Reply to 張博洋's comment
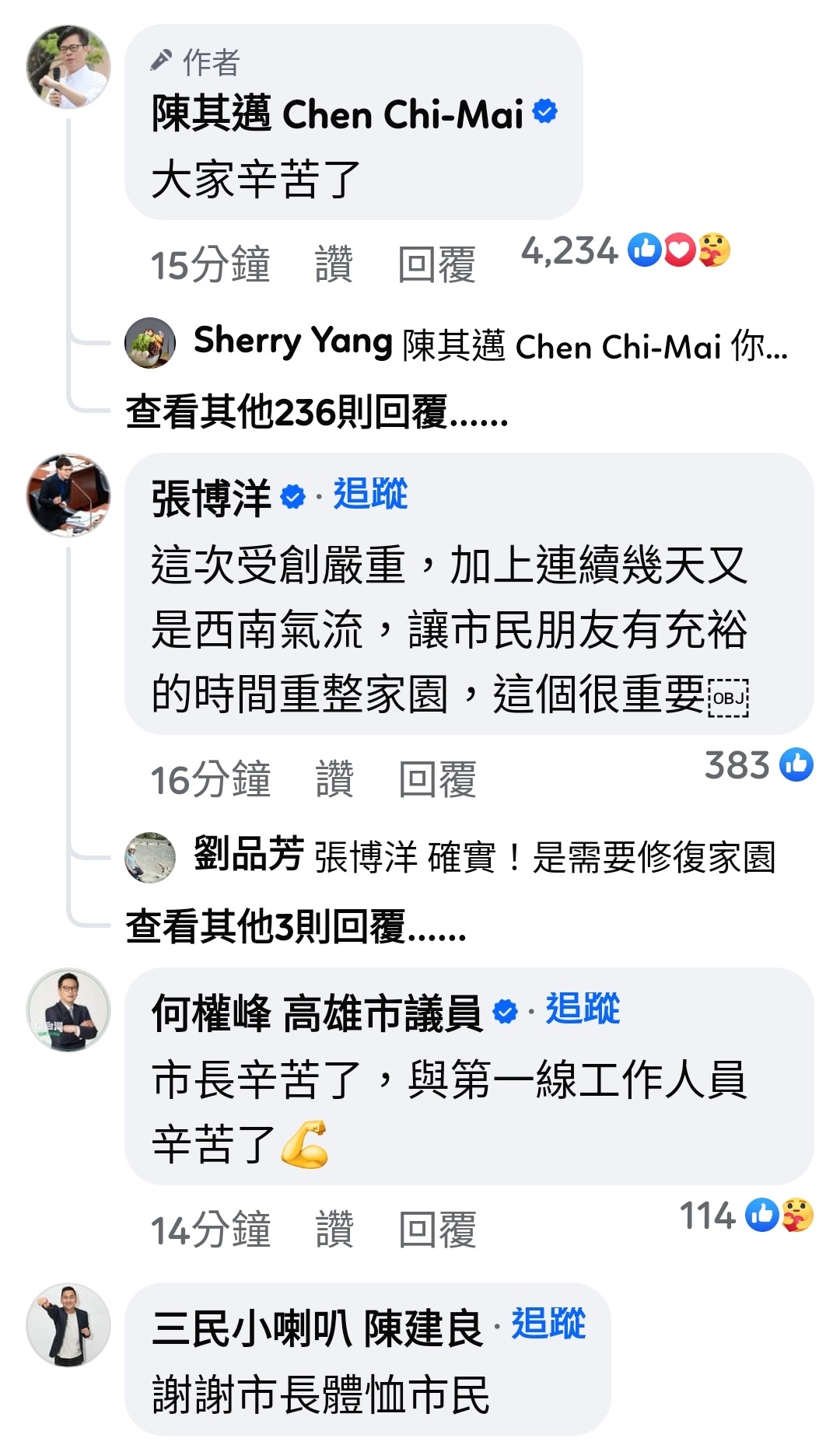Screen dimensions: 840x1445 (437, 779)
